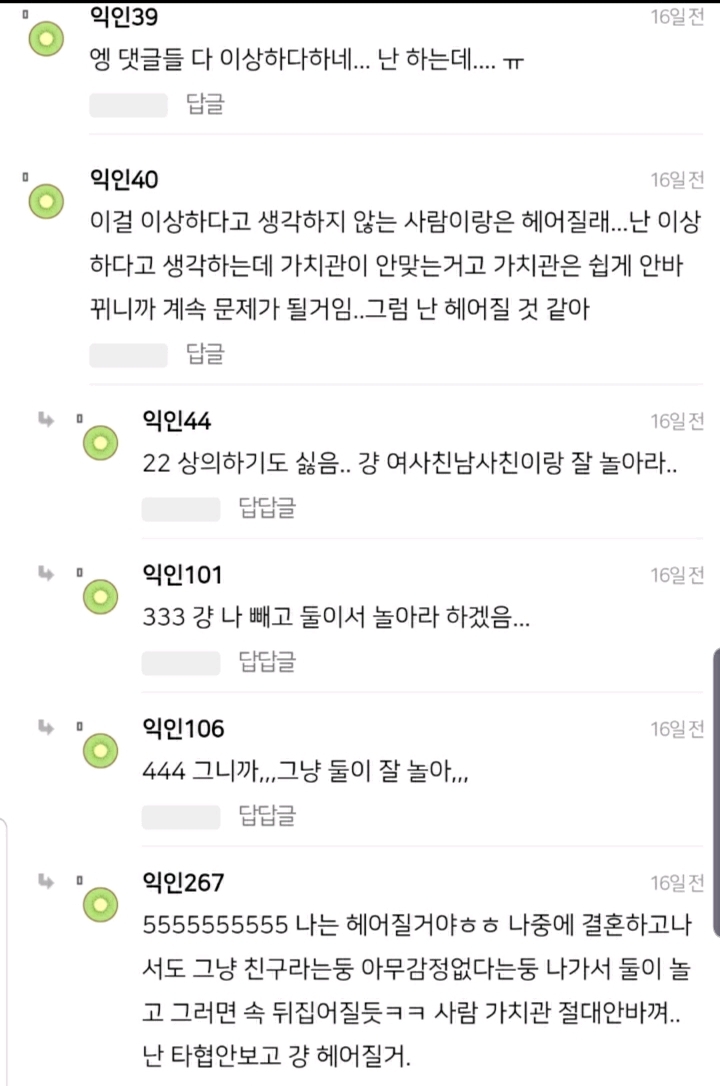The image size is (720, 1086).
Task: Select 답답글 under 익인44's comment
Action: pos(266,509)
